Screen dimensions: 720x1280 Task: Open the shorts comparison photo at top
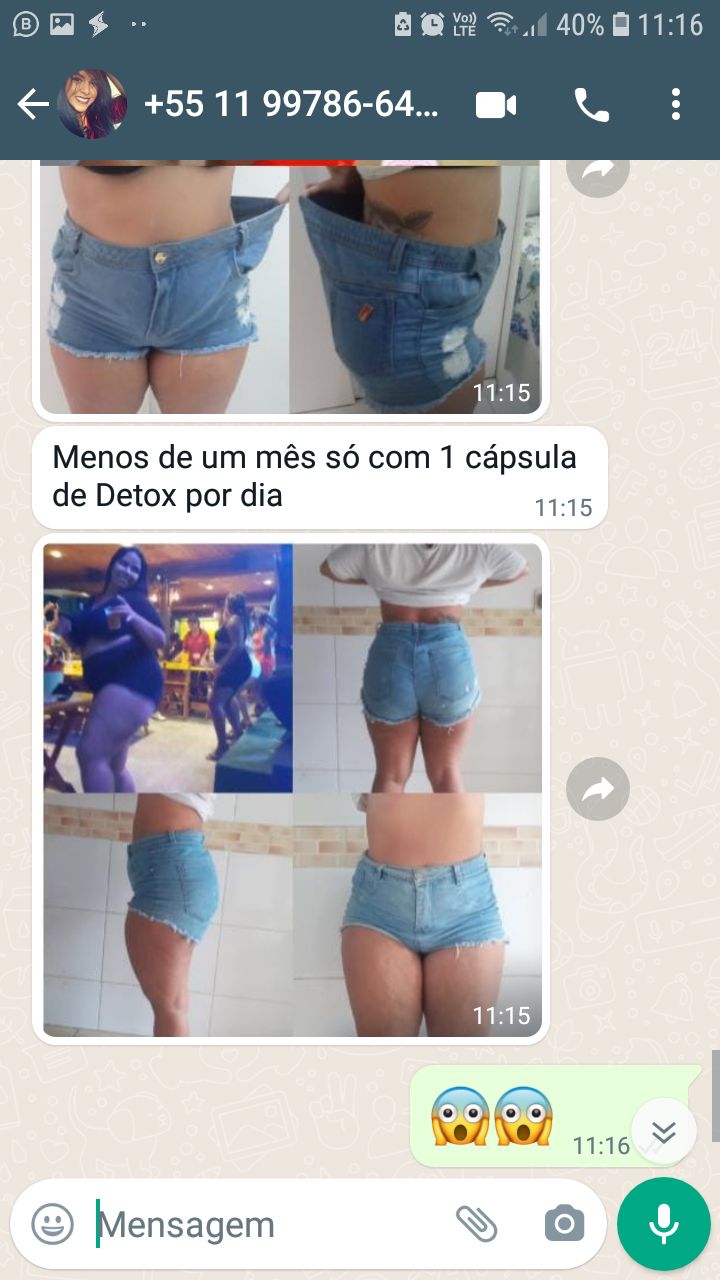pos(290,290)
